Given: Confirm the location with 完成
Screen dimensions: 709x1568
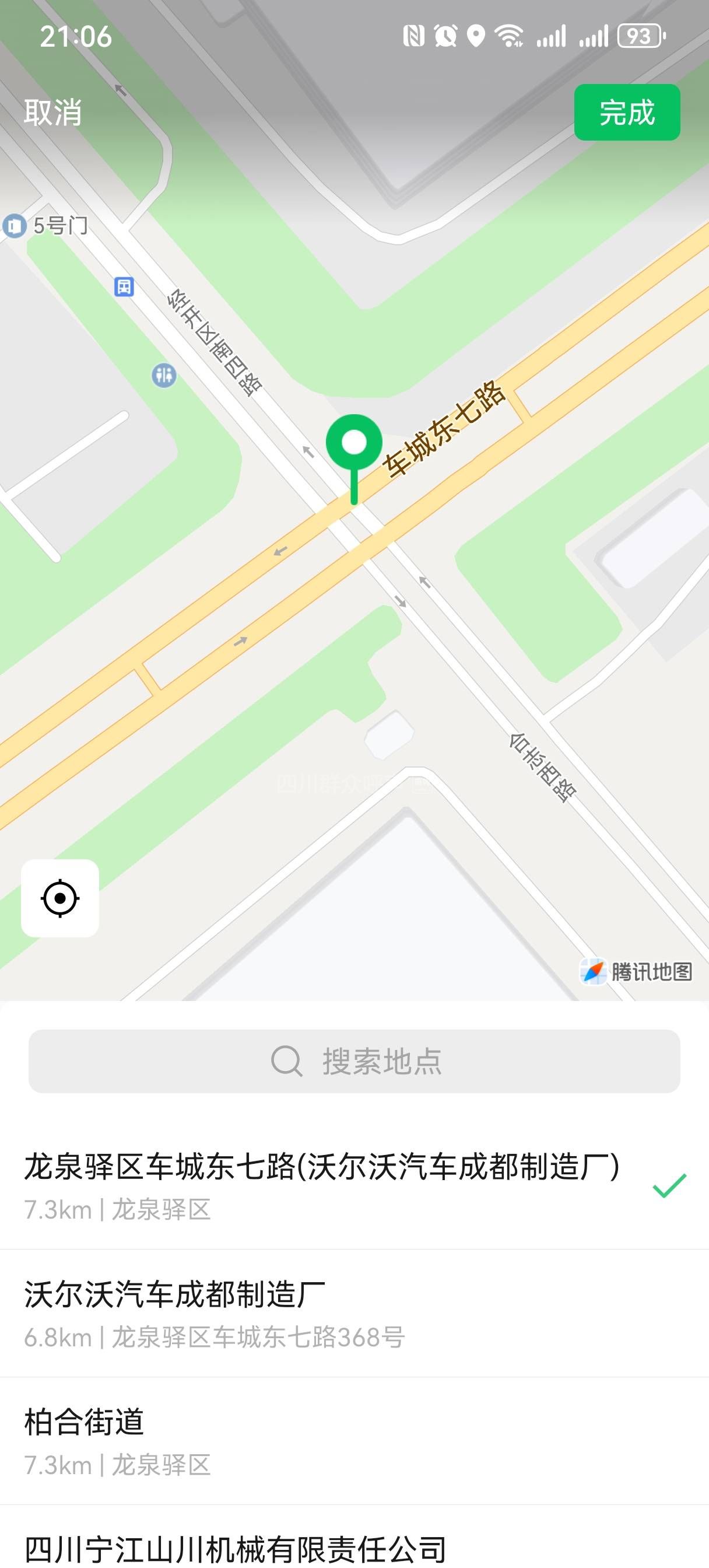Looking at the screenshot, I should pos(626,113).
